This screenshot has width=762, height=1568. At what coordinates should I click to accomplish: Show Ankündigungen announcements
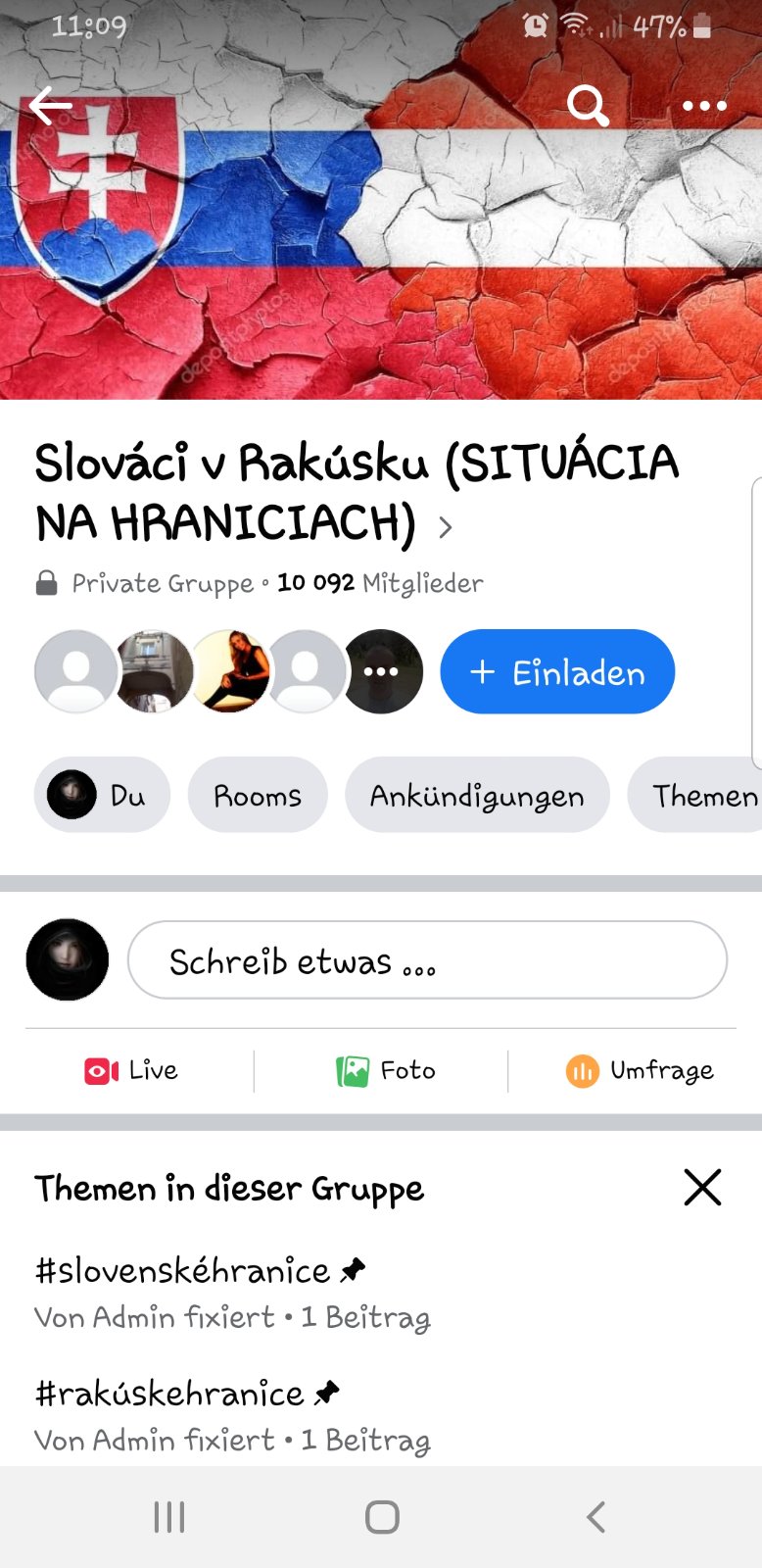coord(477,795)
